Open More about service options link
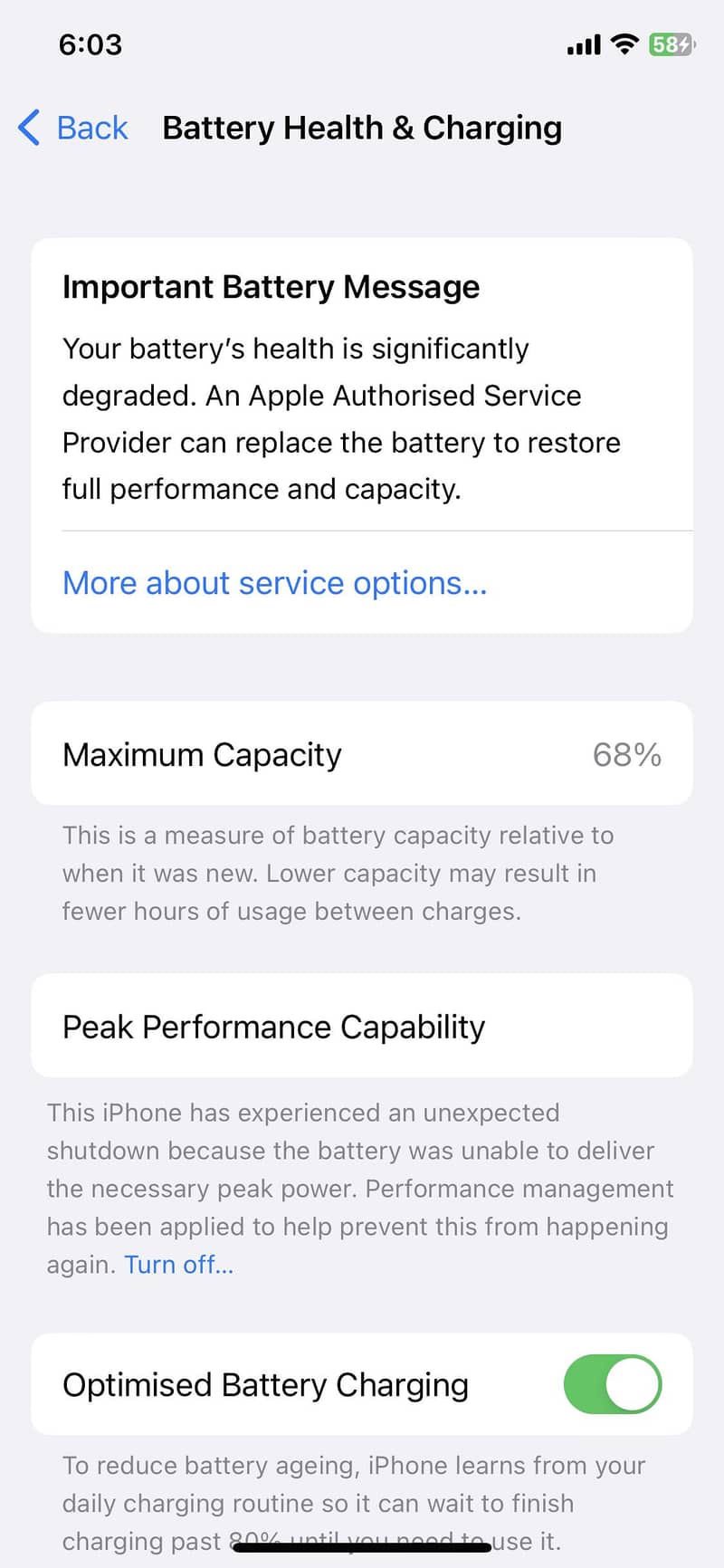This screenshot has width=724, height=1568. pos(274,583)
